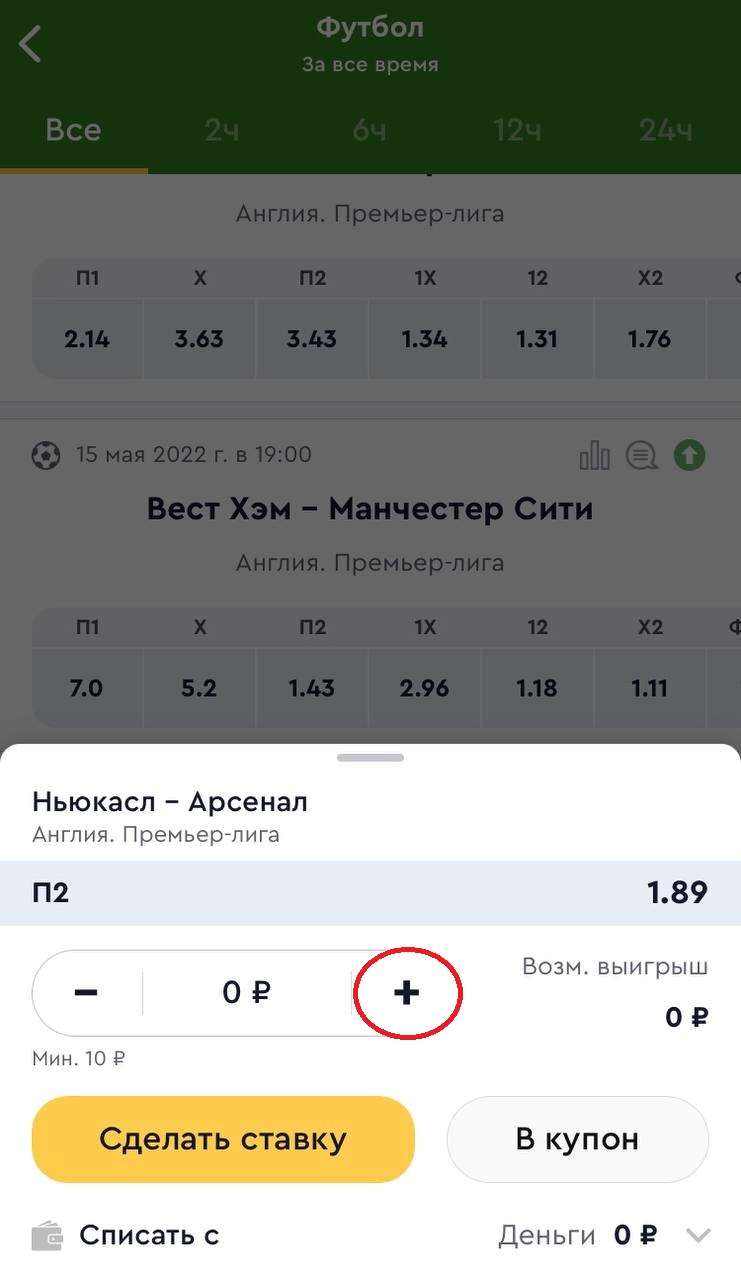Image resolution: width=741 pixels, height=1280 pixels.
Task: Tap the bet amount field showing 0 ₽
Action: point(246,993)
